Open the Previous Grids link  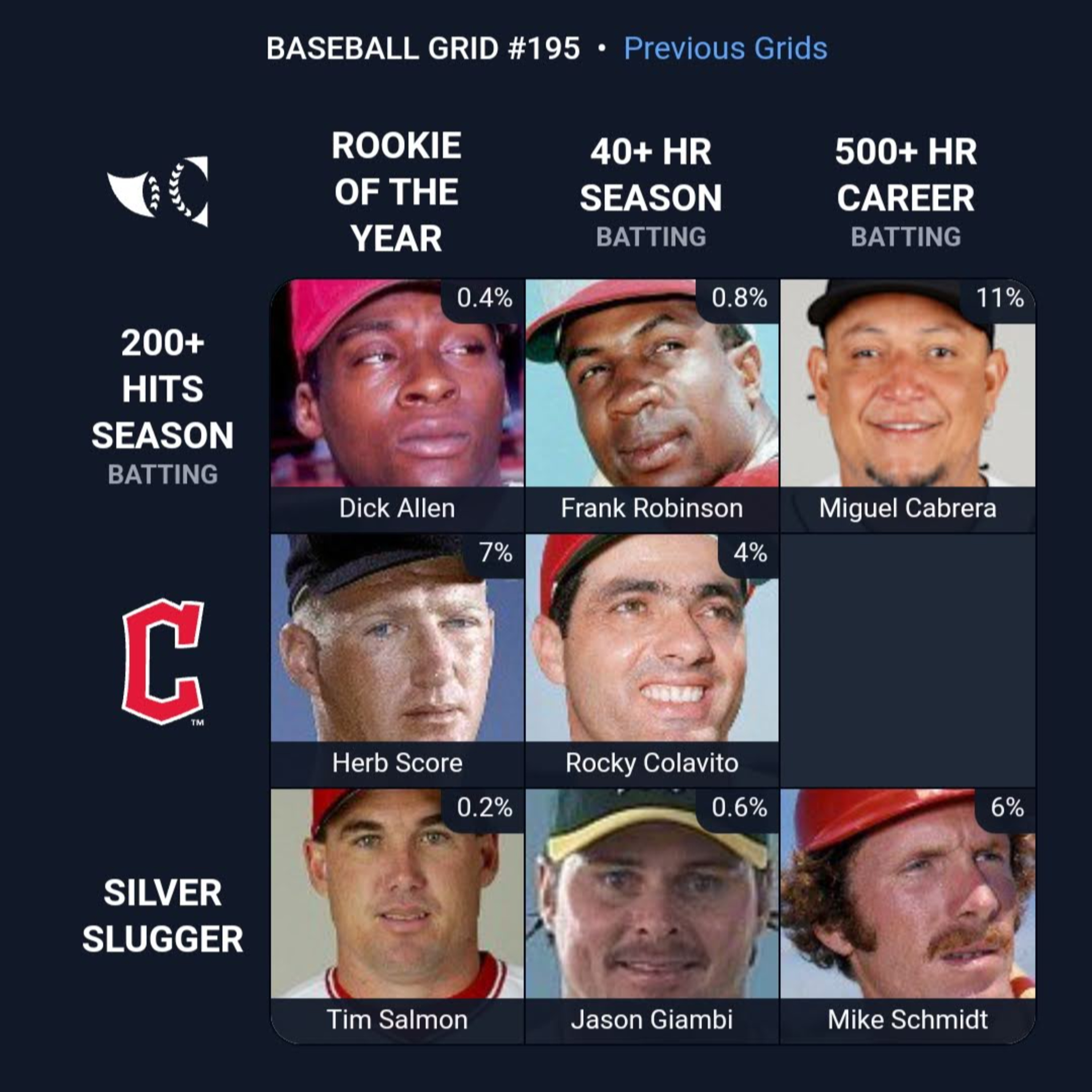[725, 49]
